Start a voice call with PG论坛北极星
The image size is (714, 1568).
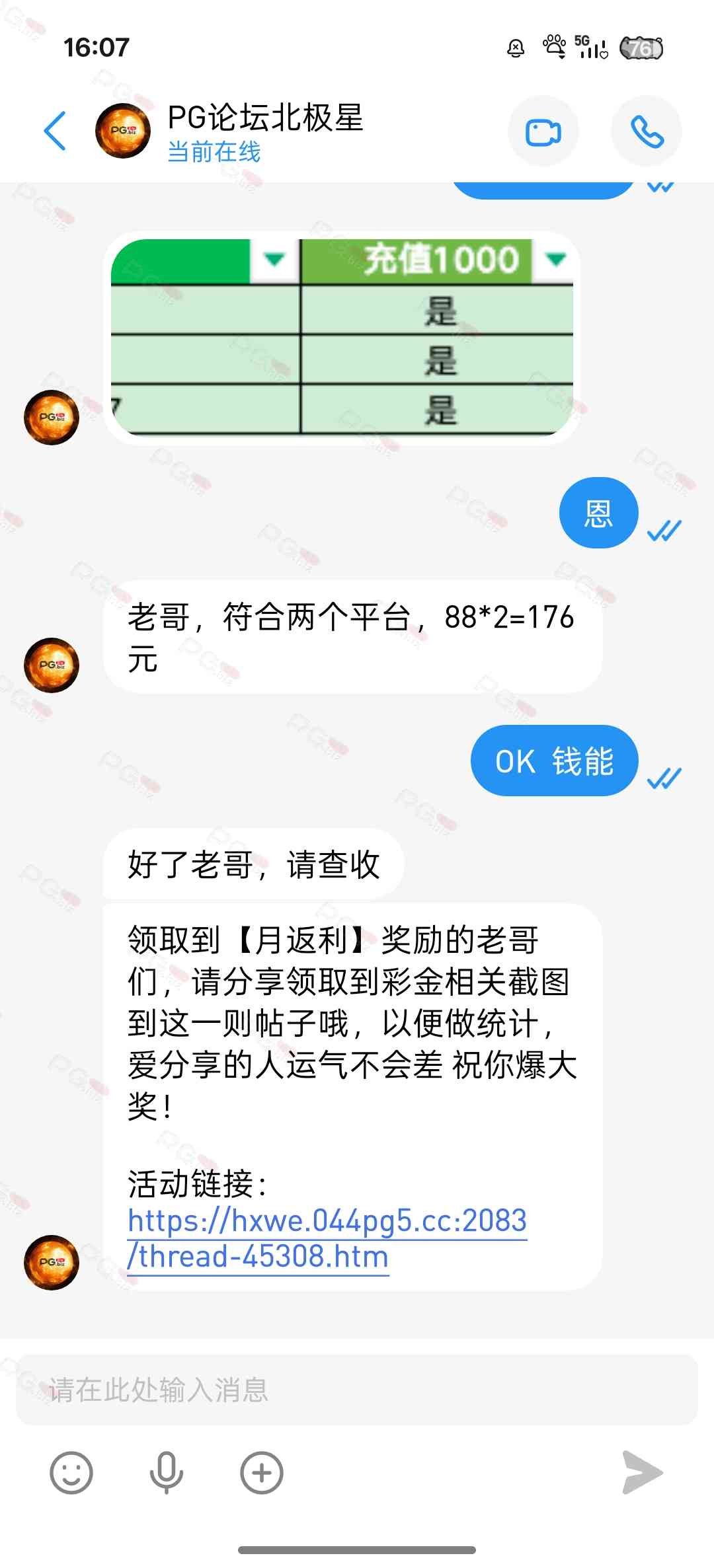(x=646, y=131)
